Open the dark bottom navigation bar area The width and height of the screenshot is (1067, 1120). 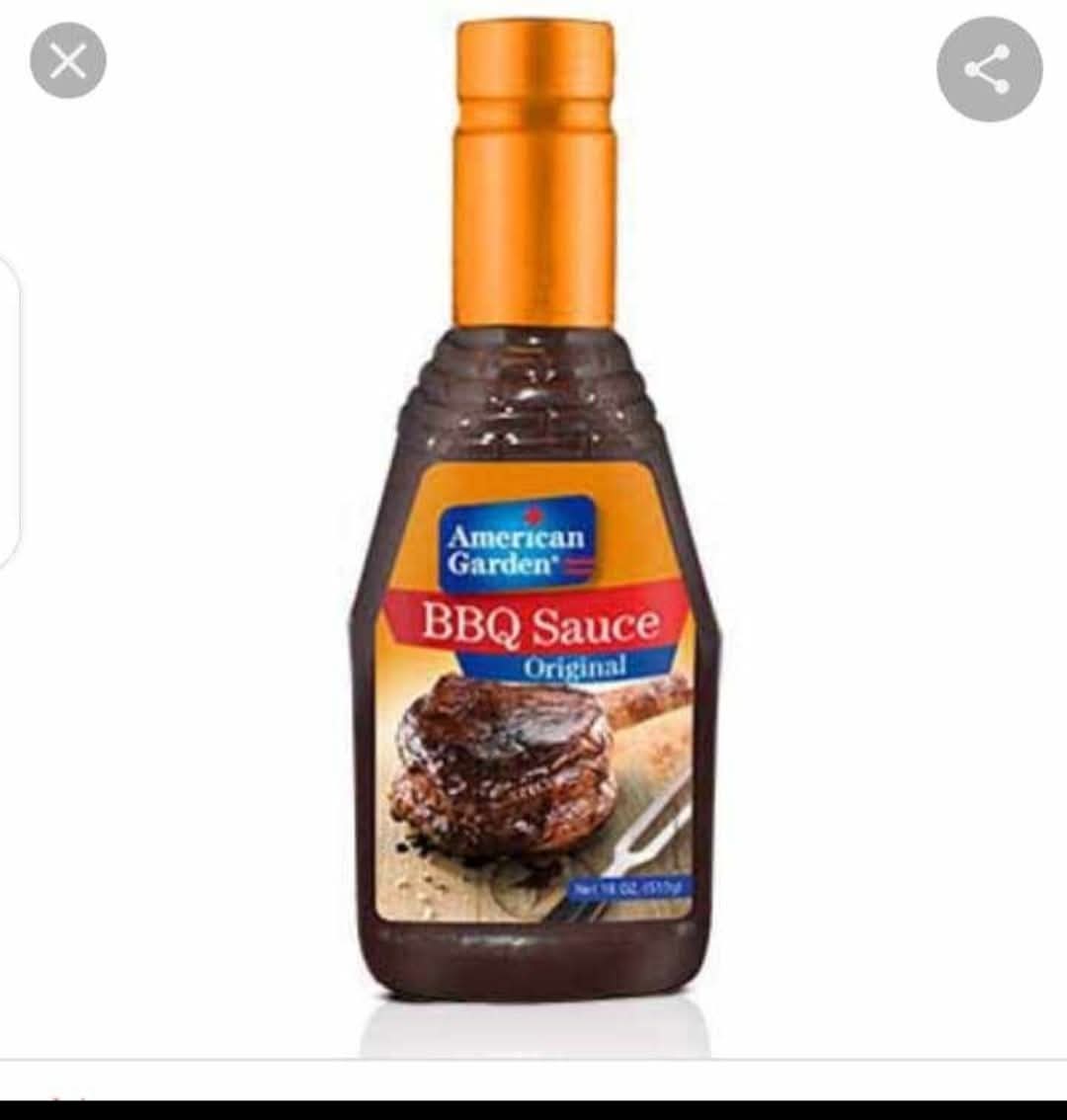pyautogui.click(x=533, y=1111)
